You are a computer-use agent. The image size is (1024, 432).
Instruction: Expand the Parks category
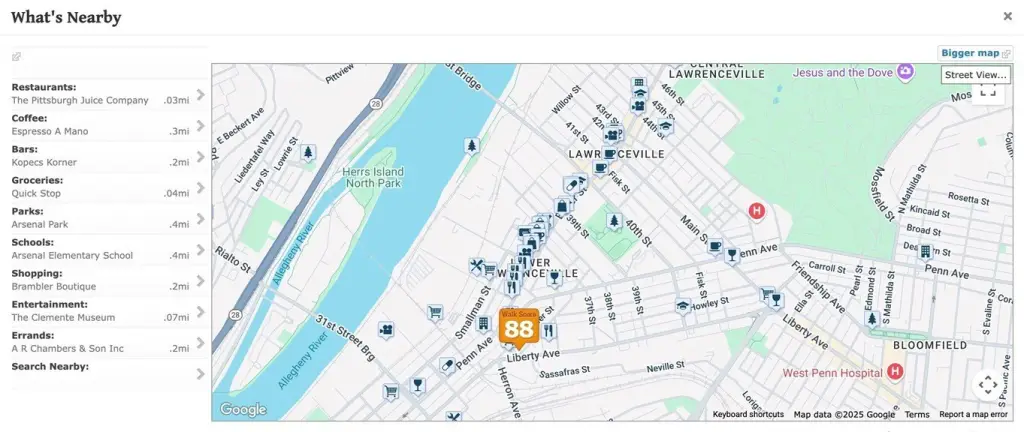tap(105, 218)
